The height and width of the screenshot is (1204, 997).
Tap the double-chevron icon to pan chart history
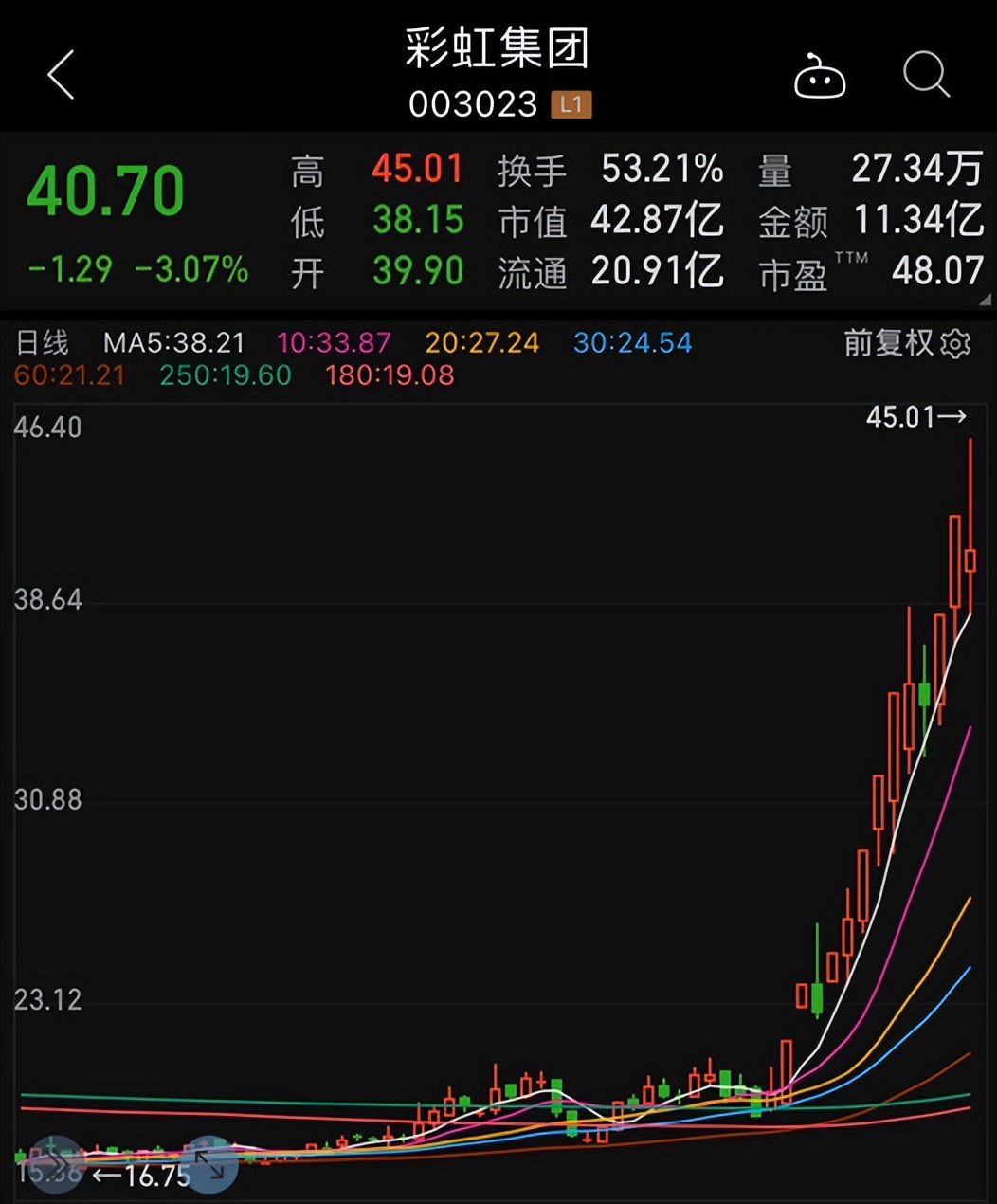(57, 1164)
